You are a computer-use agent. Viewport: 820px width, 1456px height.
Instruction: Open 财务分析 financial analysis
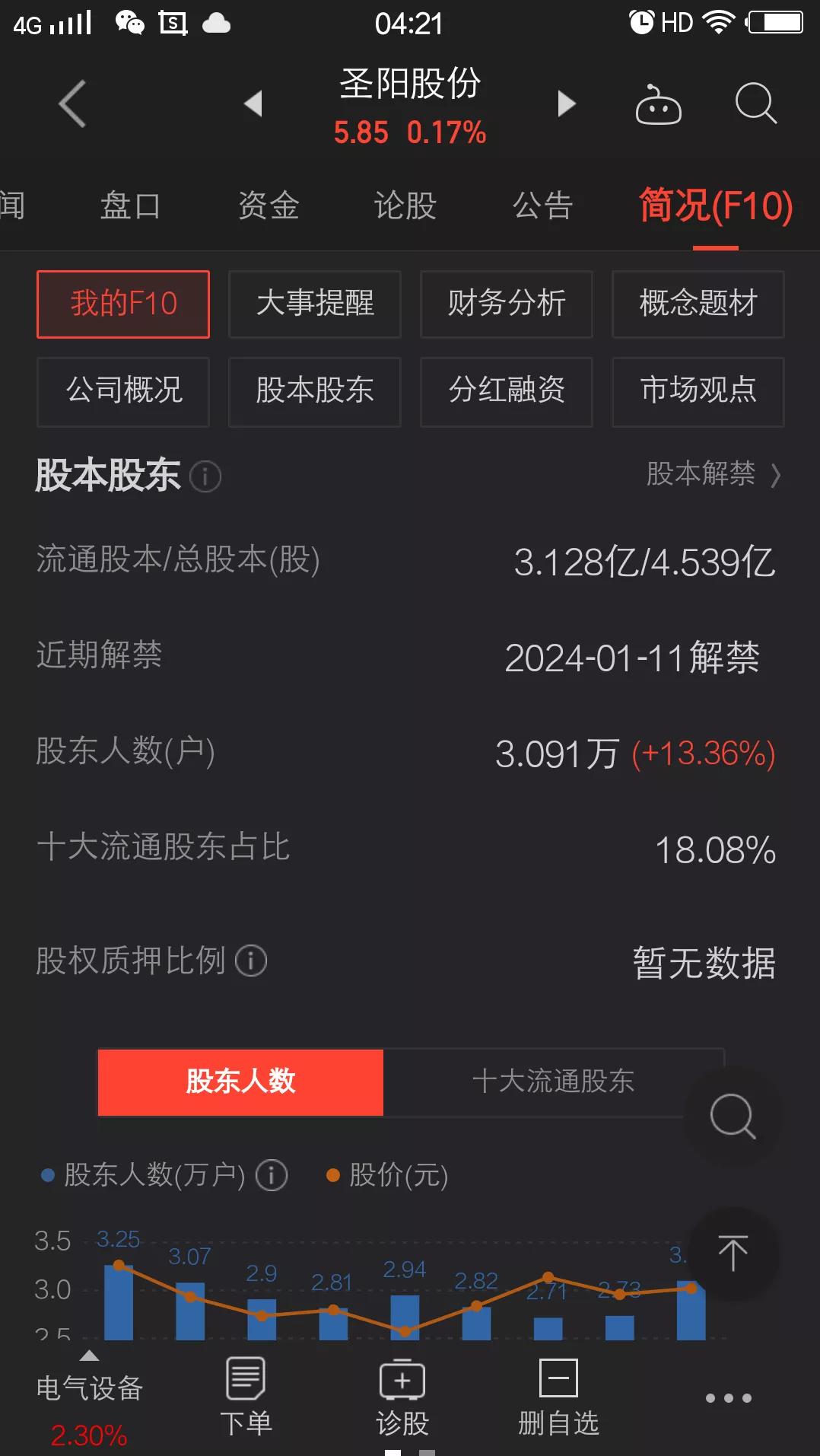[x=506, y=304]
